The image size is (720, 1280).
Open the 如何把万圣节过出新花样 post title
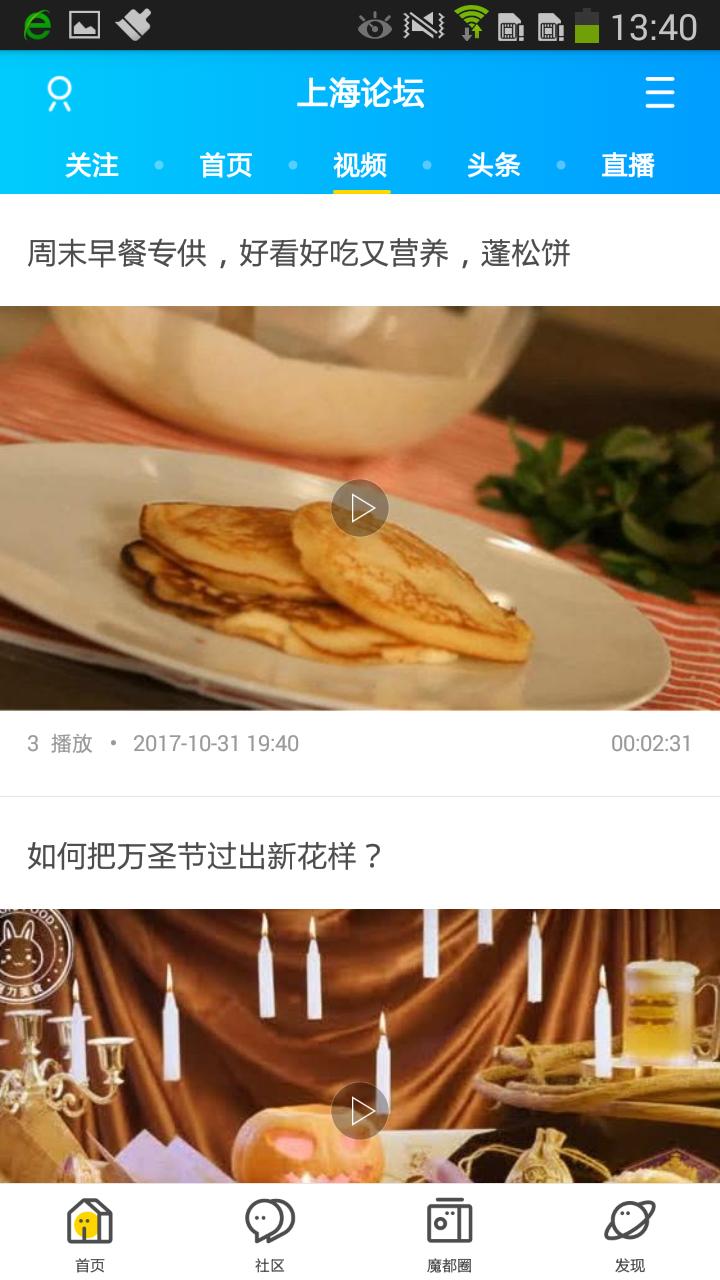[206, 857]
